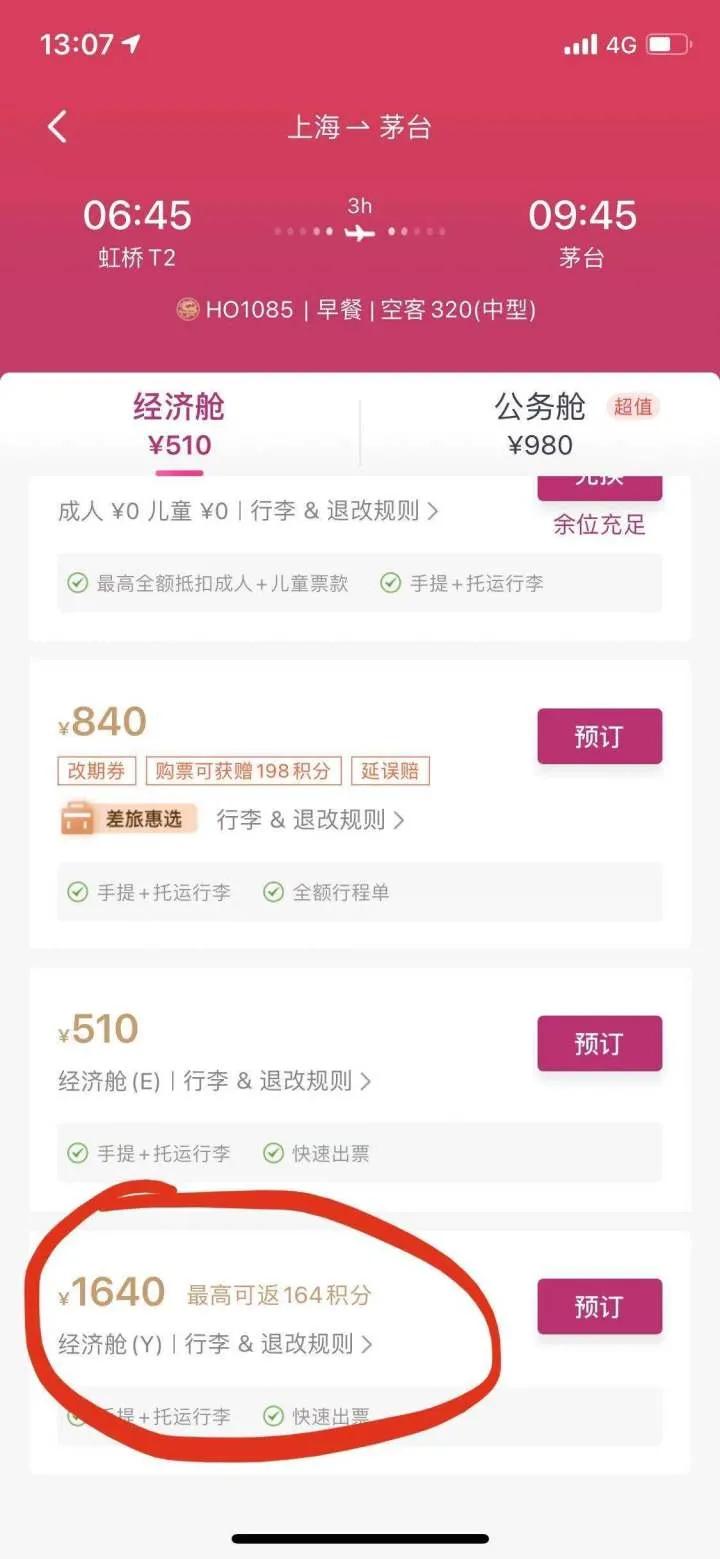Viewport: 720px width, 1559px height.
Task: Tap 预订 to book the ¥840 fare
Action: [x=599, y=736]
